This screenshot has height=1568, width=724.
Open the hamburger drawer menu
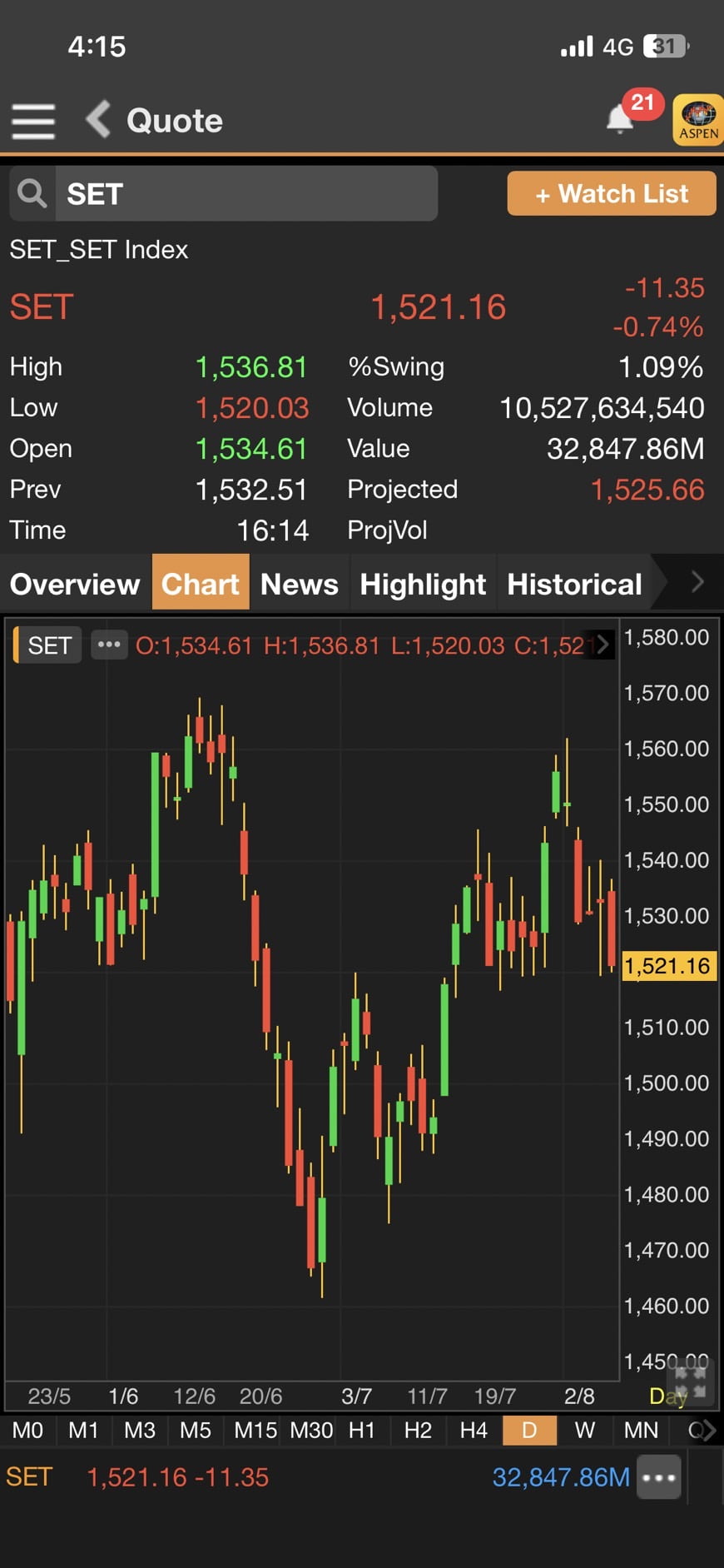tap(33, 122)
